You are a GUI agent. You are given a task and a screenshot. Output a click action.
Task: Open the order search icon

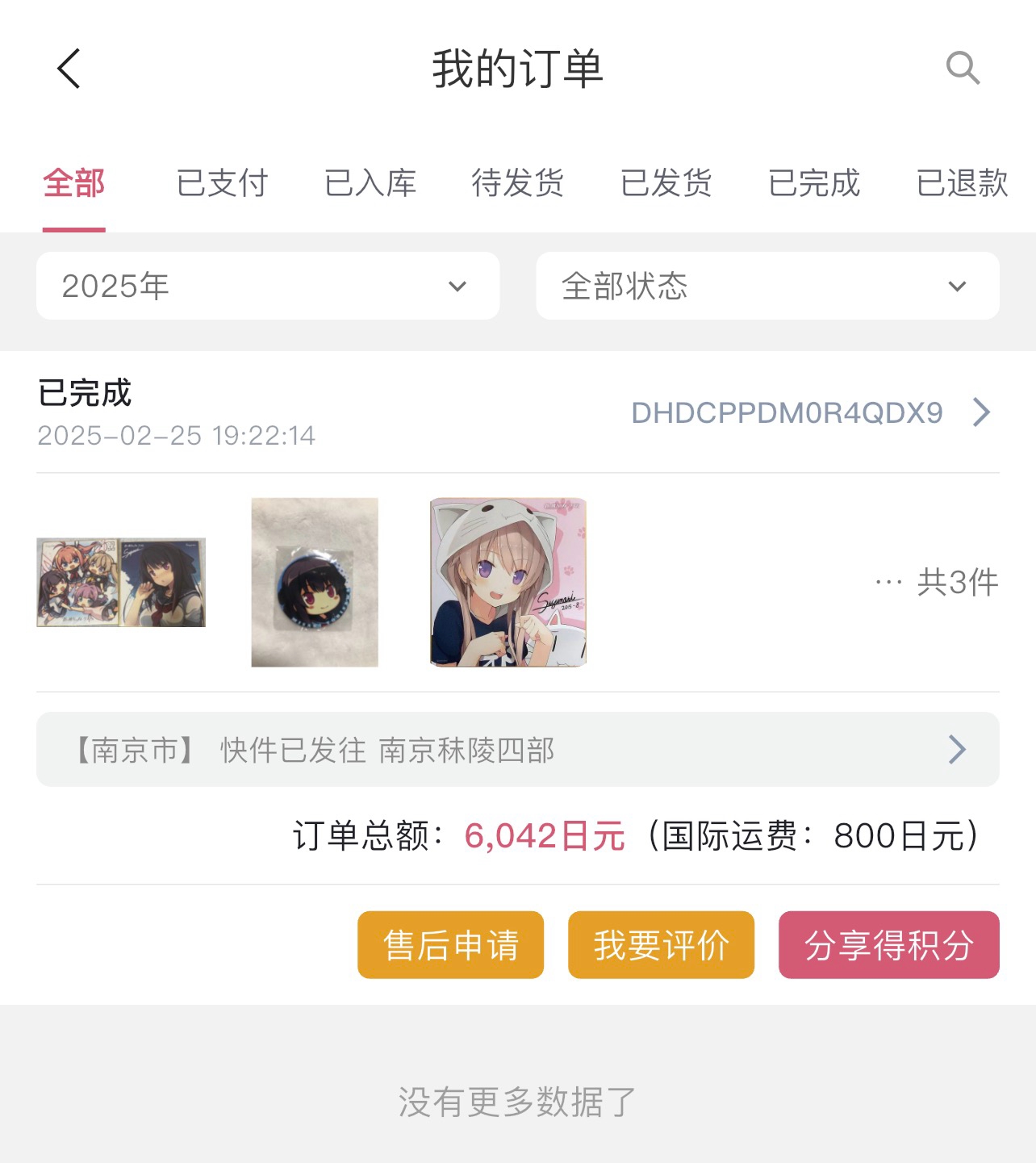click(x=963, y=69)
